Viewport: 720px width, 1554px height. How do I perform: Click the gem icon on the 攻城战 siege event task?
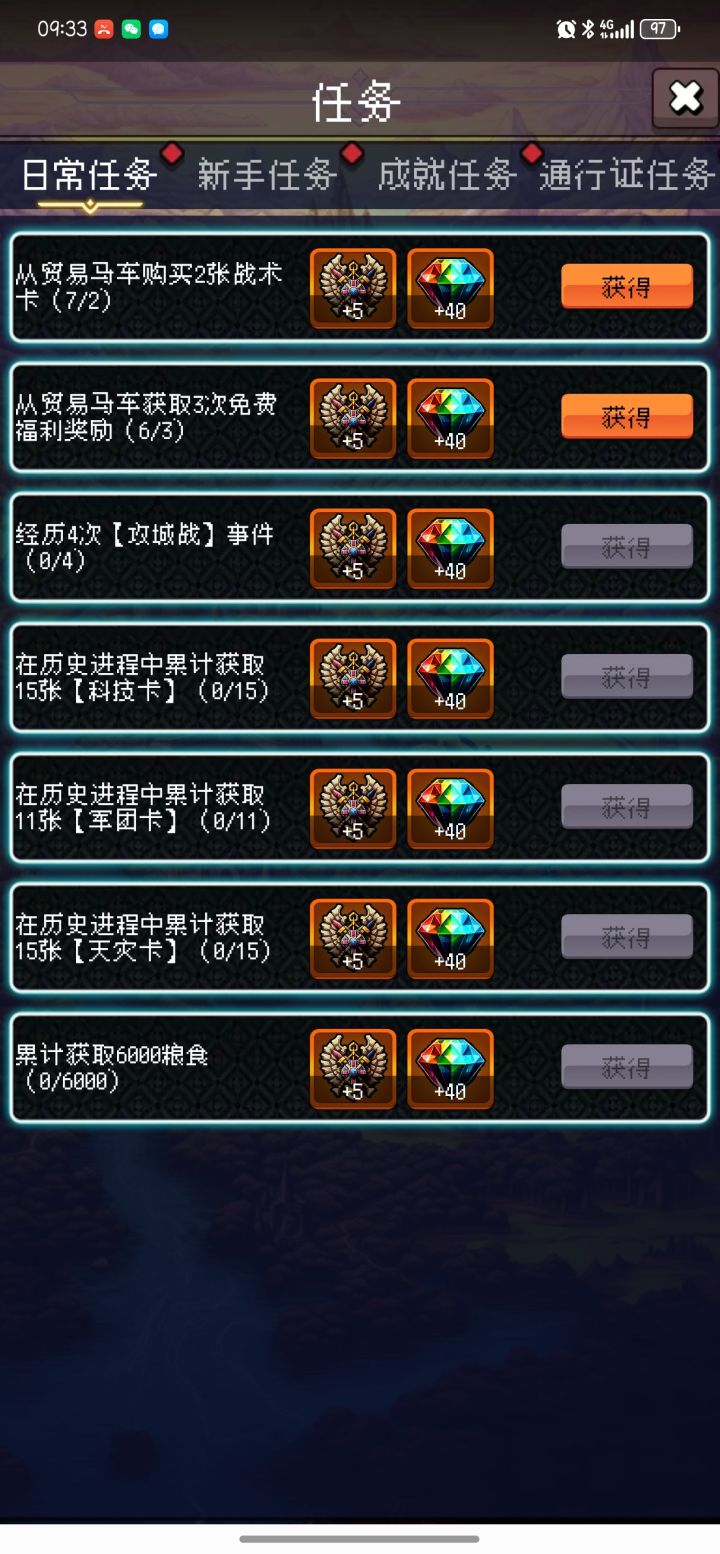[449, 548]
